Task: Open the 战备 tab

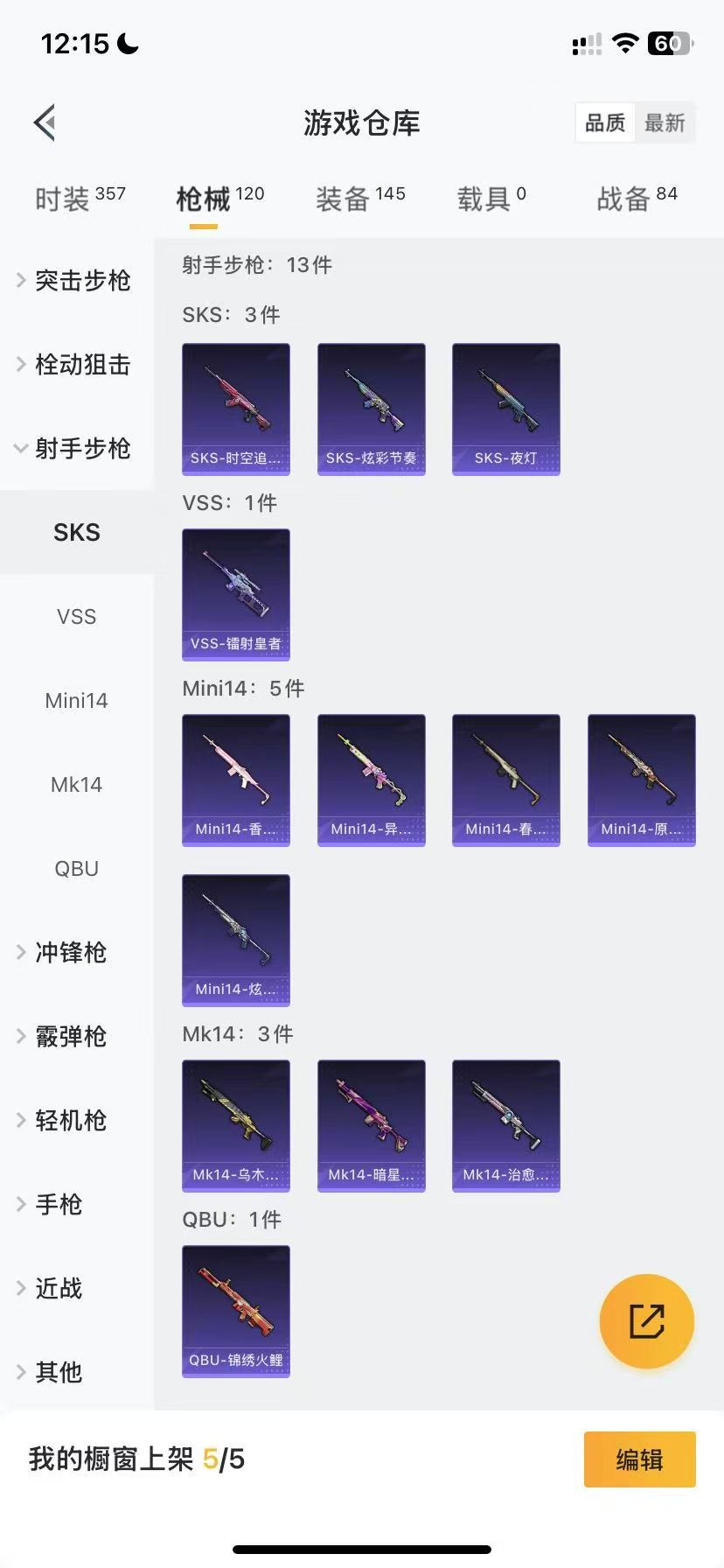Action: point(637,199)
